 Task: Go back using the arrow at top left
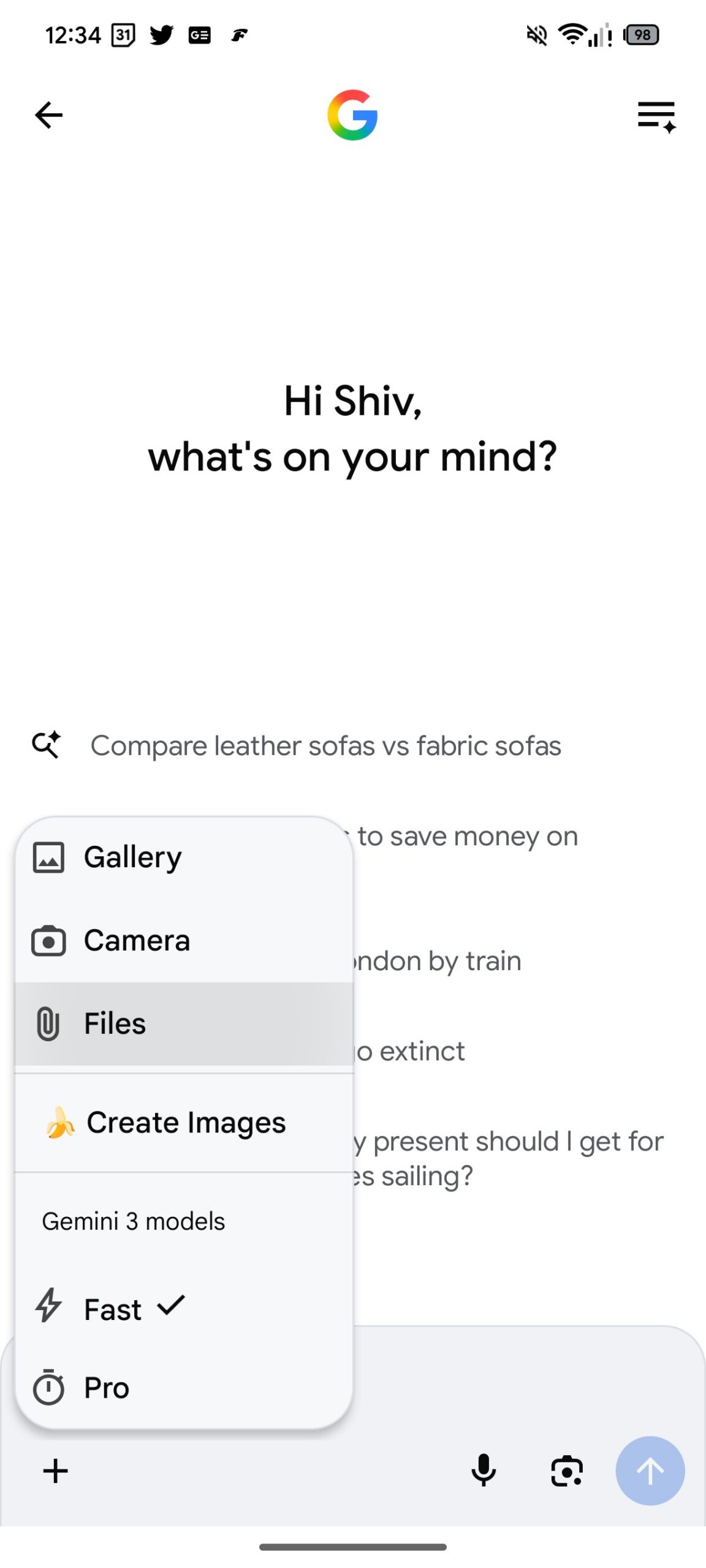pyautogui.click(x=48, y=115)
